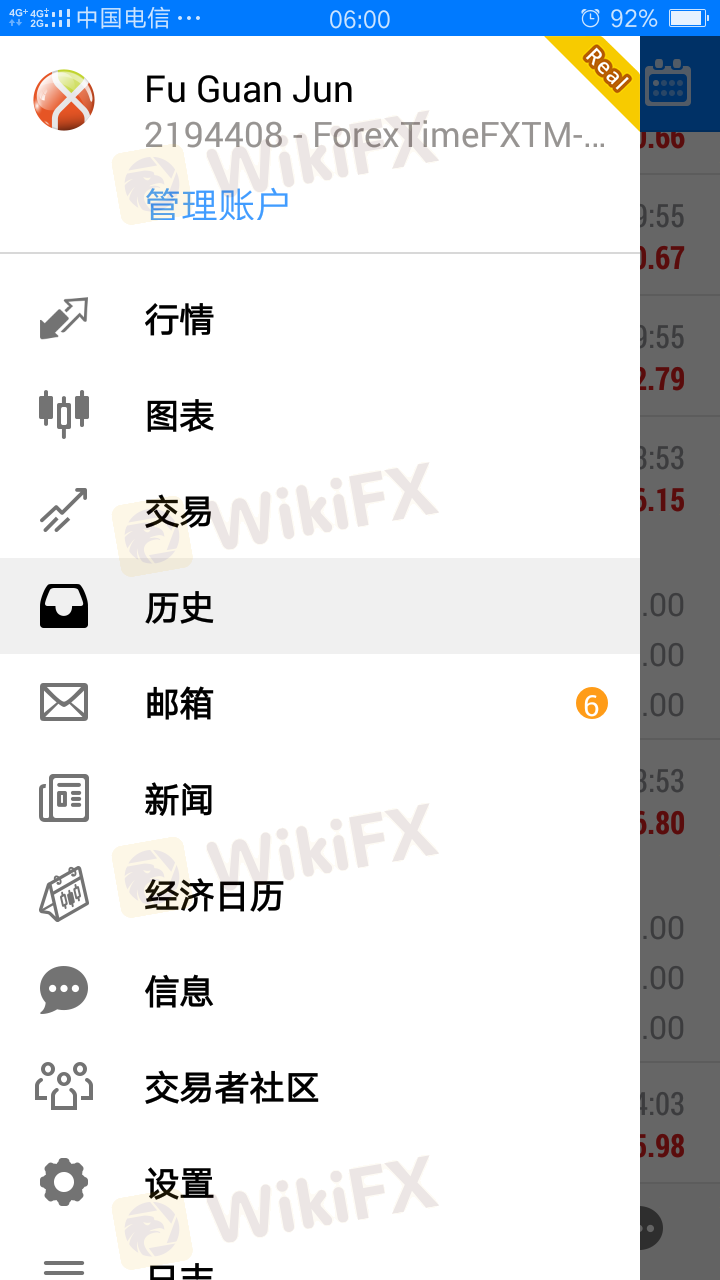The height and width of the screenshot is (1280, 720).
Task: Go to 图表 charts
Action: click(320, 415)
